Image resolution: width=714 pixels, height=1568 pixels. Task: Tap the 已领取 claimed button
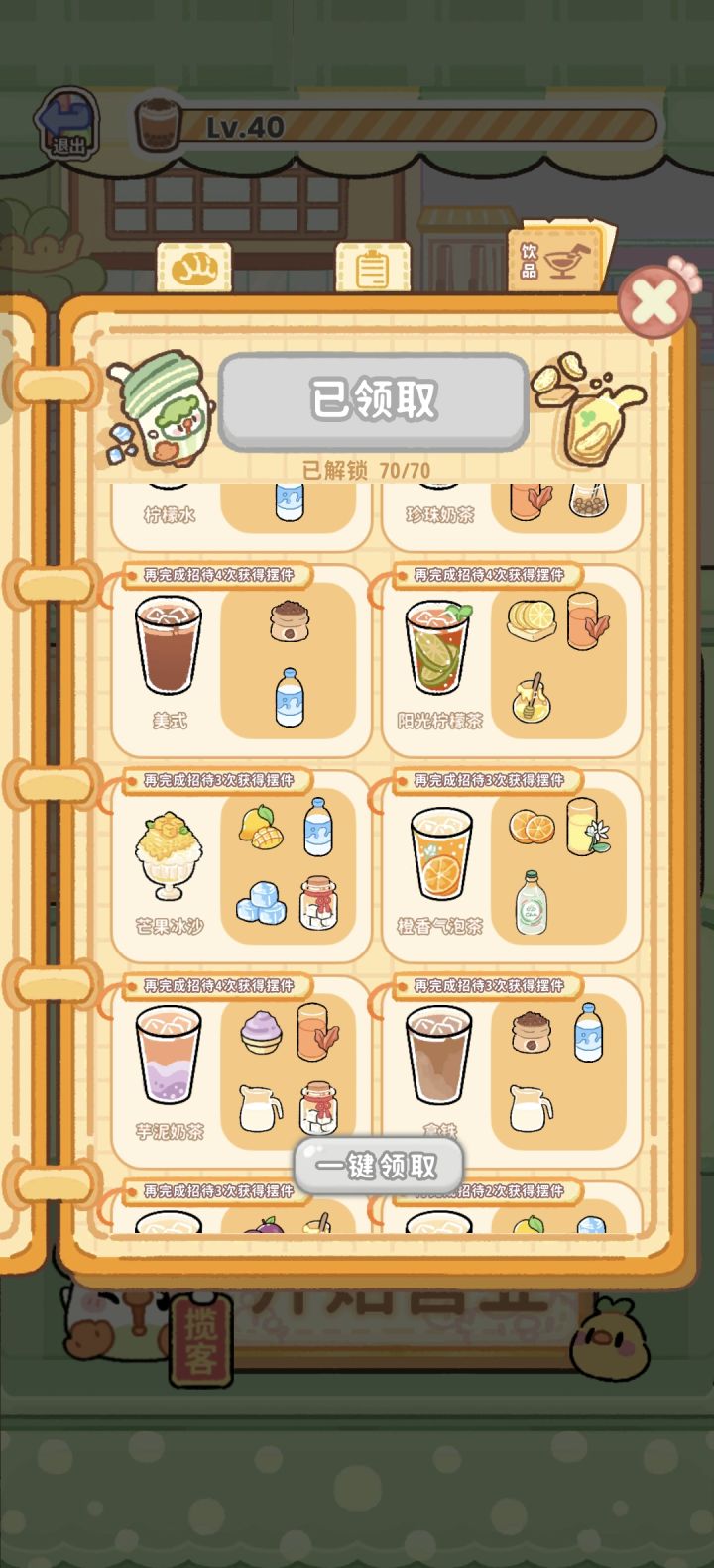373,399
